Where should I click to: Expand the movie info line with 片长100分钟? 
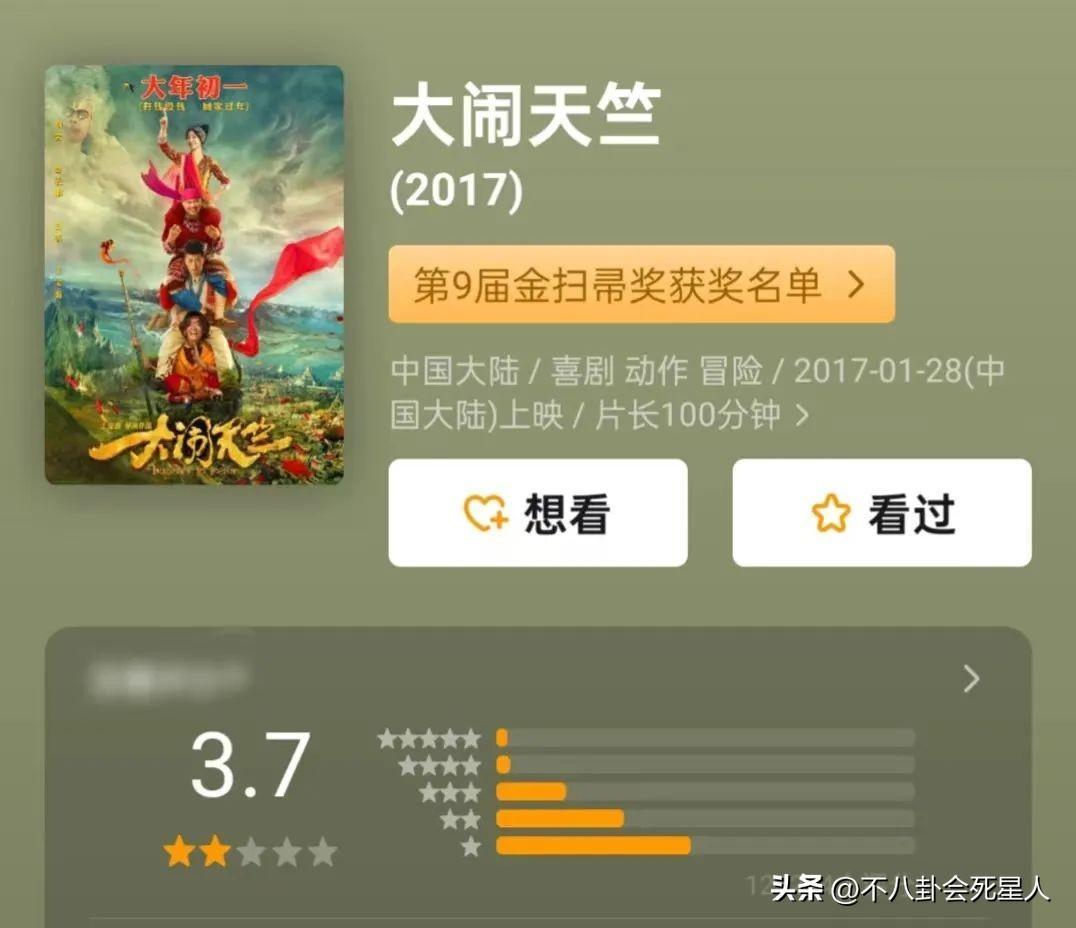[801, 416]
